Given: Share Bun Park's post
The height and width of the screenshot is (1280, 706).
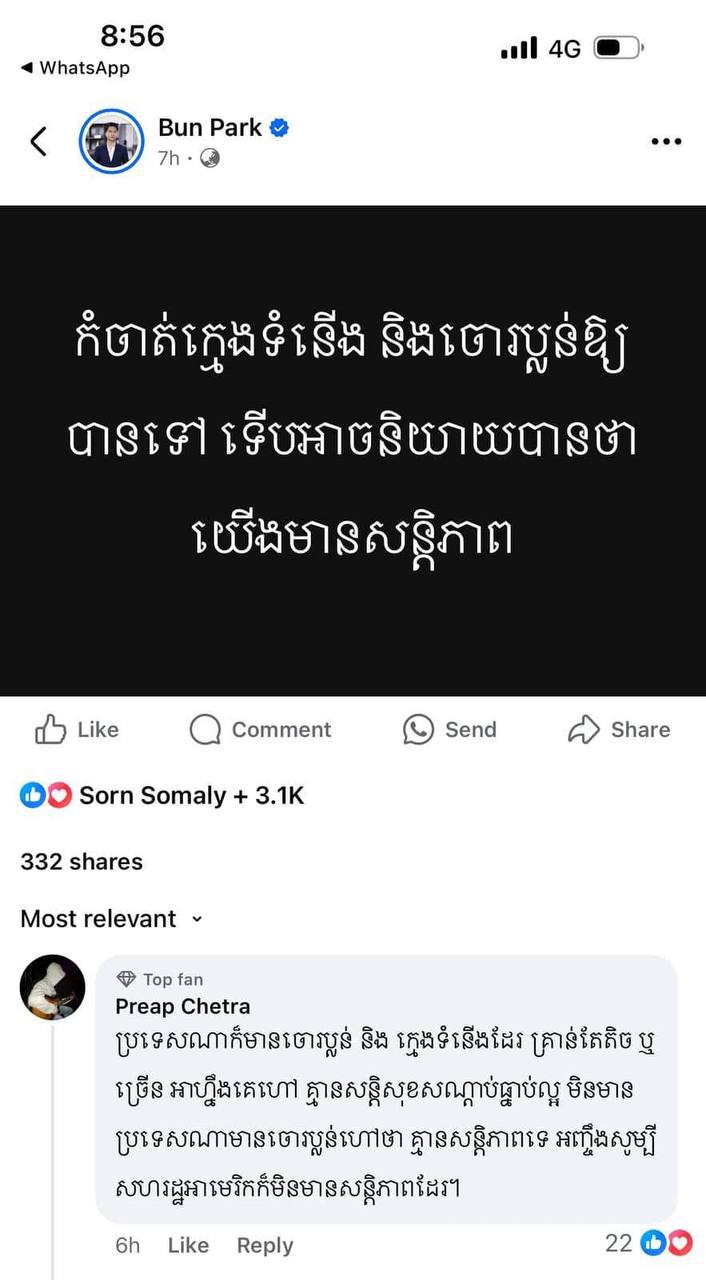Looking at the screenshot, I should click(618, 730).
